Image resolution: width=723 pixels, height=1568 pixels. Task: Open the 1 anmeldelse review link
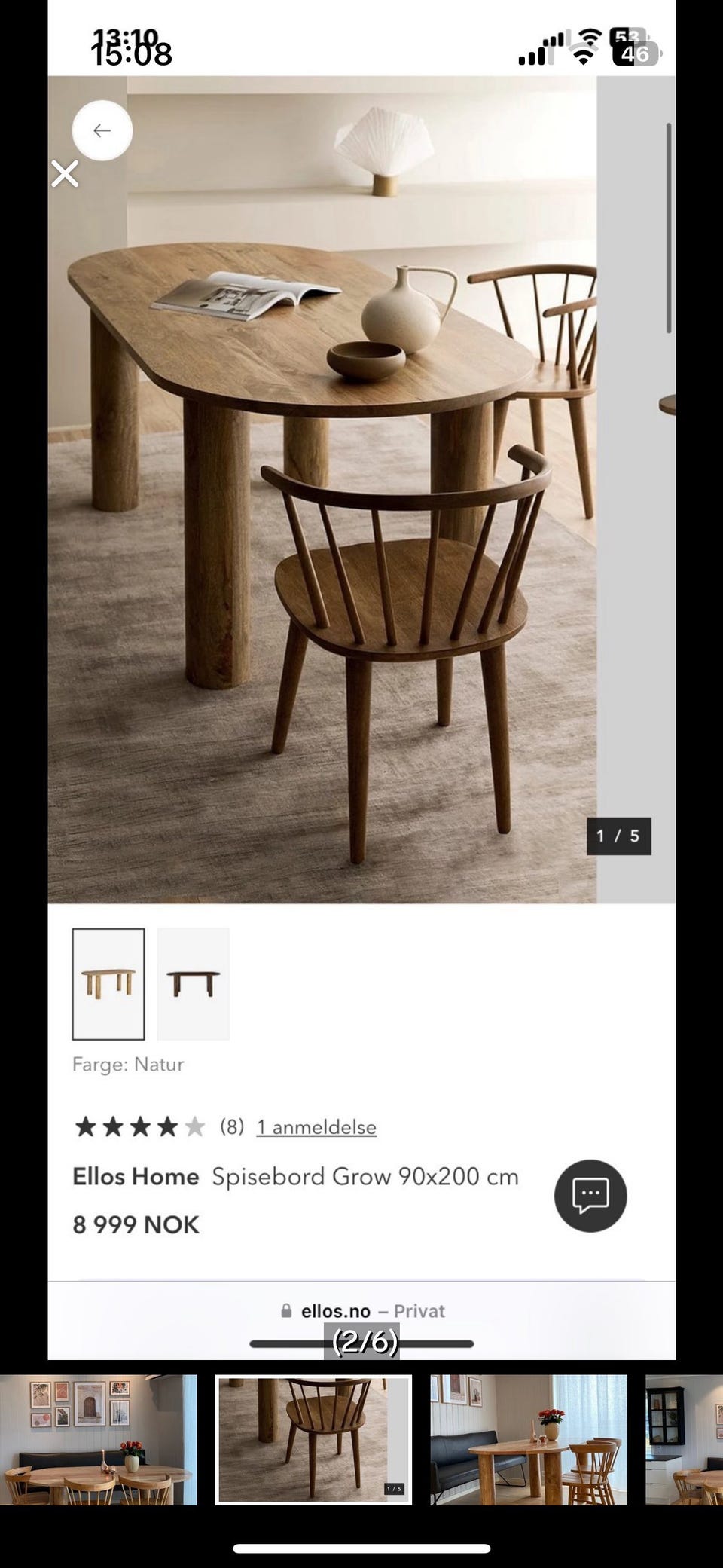tap(316, 1127)
